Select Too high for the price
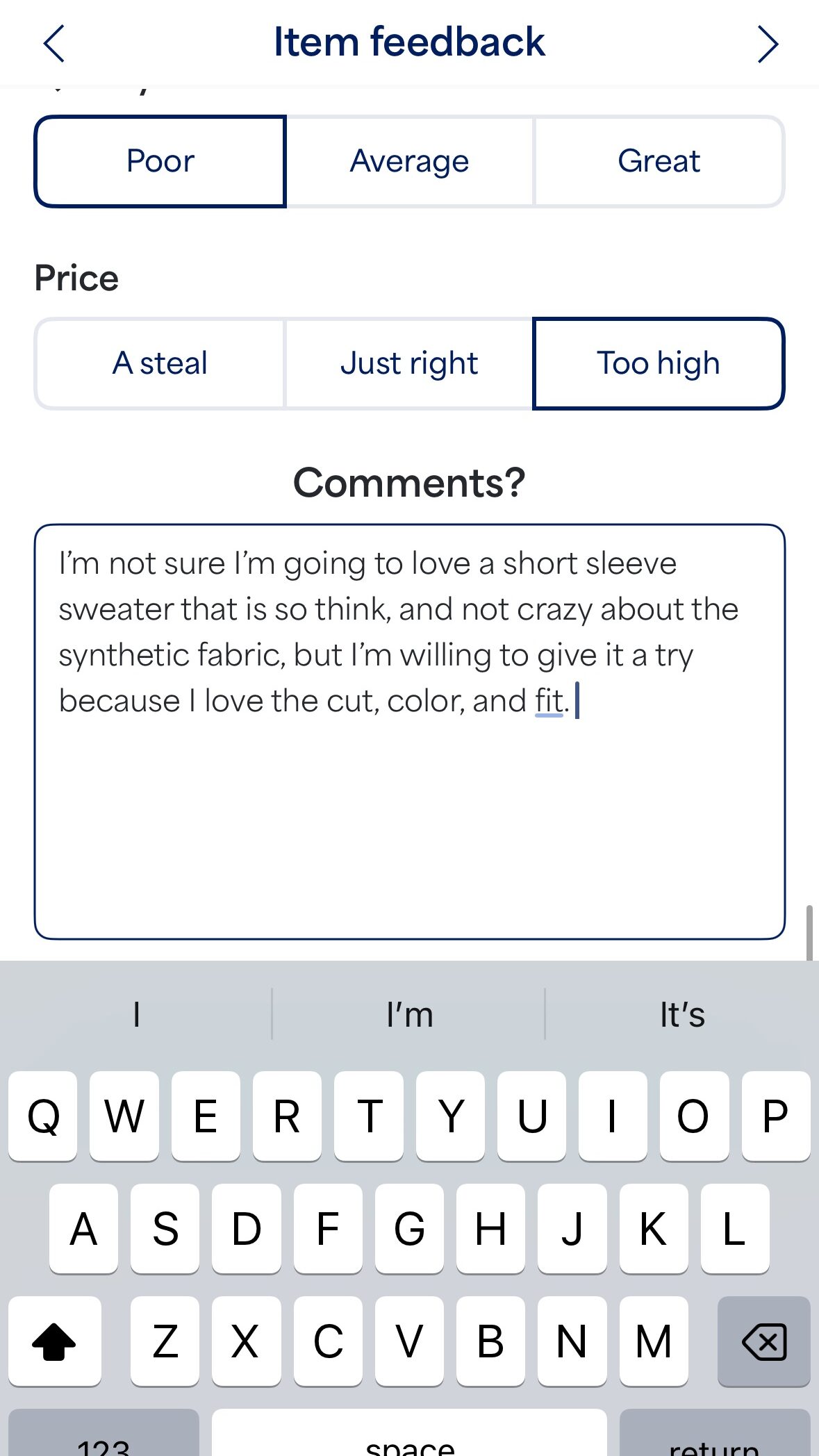This screenshot has width=819, height=1456. 659,363
